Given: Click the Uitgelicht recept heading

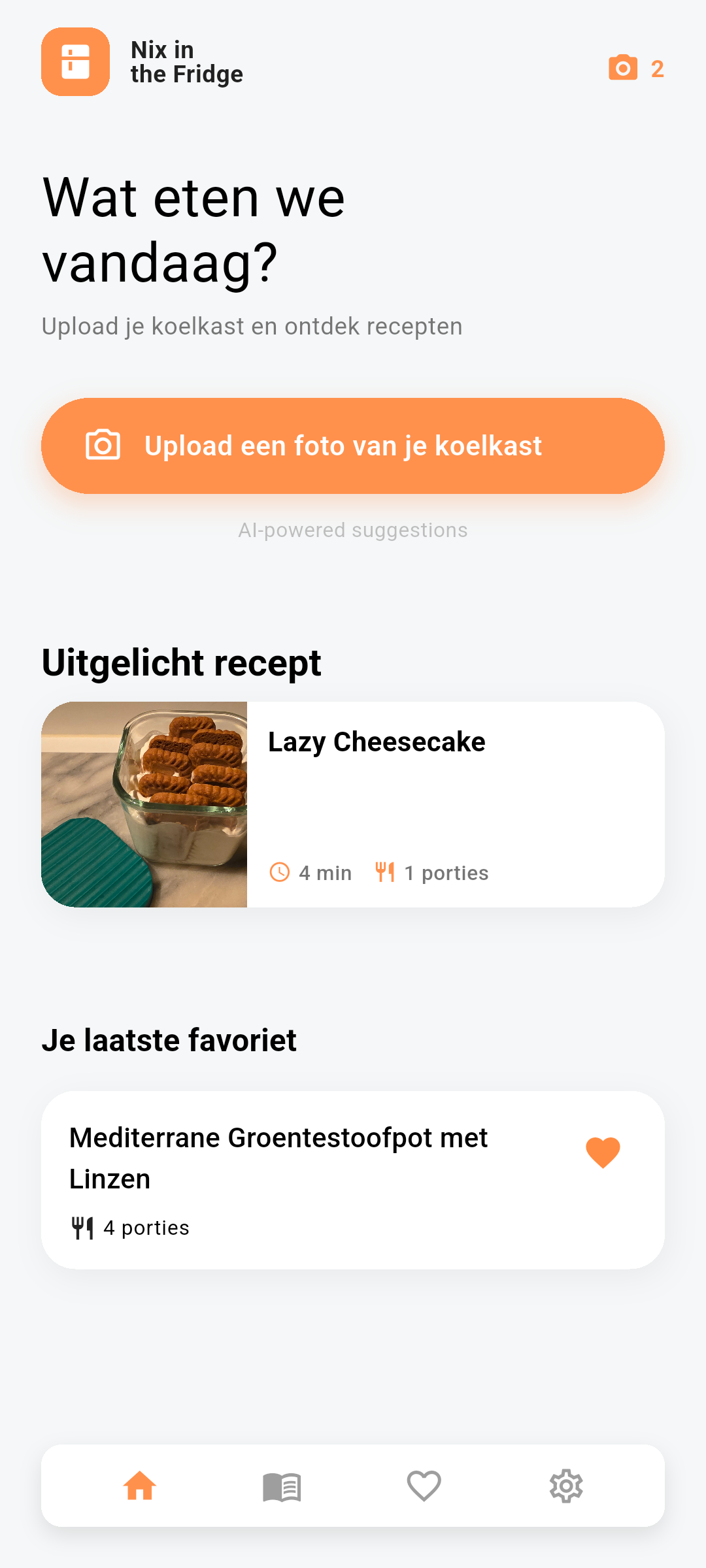Looking at the screenshot, I should [181, 662].
